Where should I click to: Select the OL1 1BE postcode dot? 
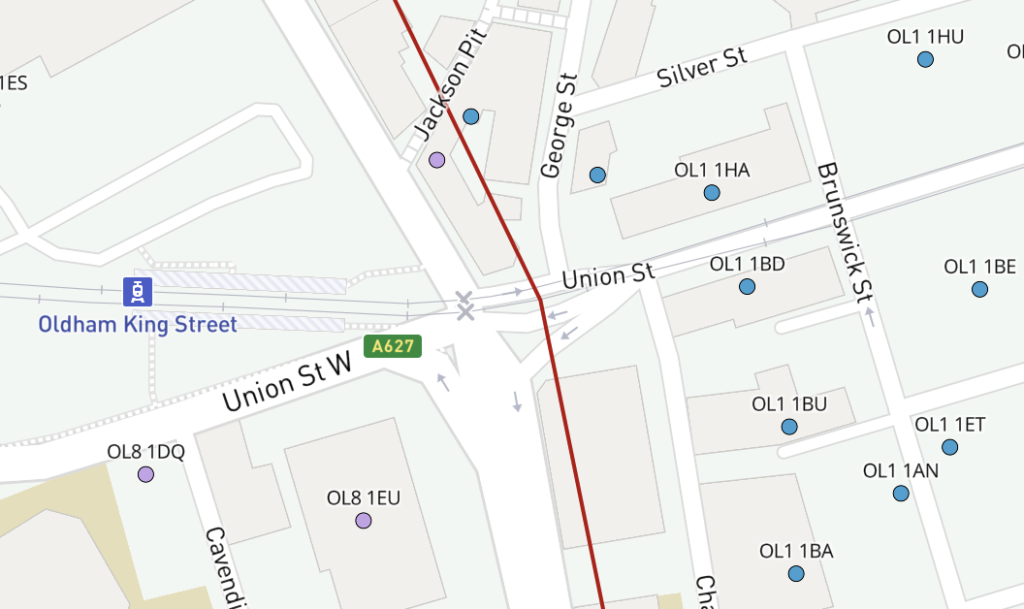point(980,289)
